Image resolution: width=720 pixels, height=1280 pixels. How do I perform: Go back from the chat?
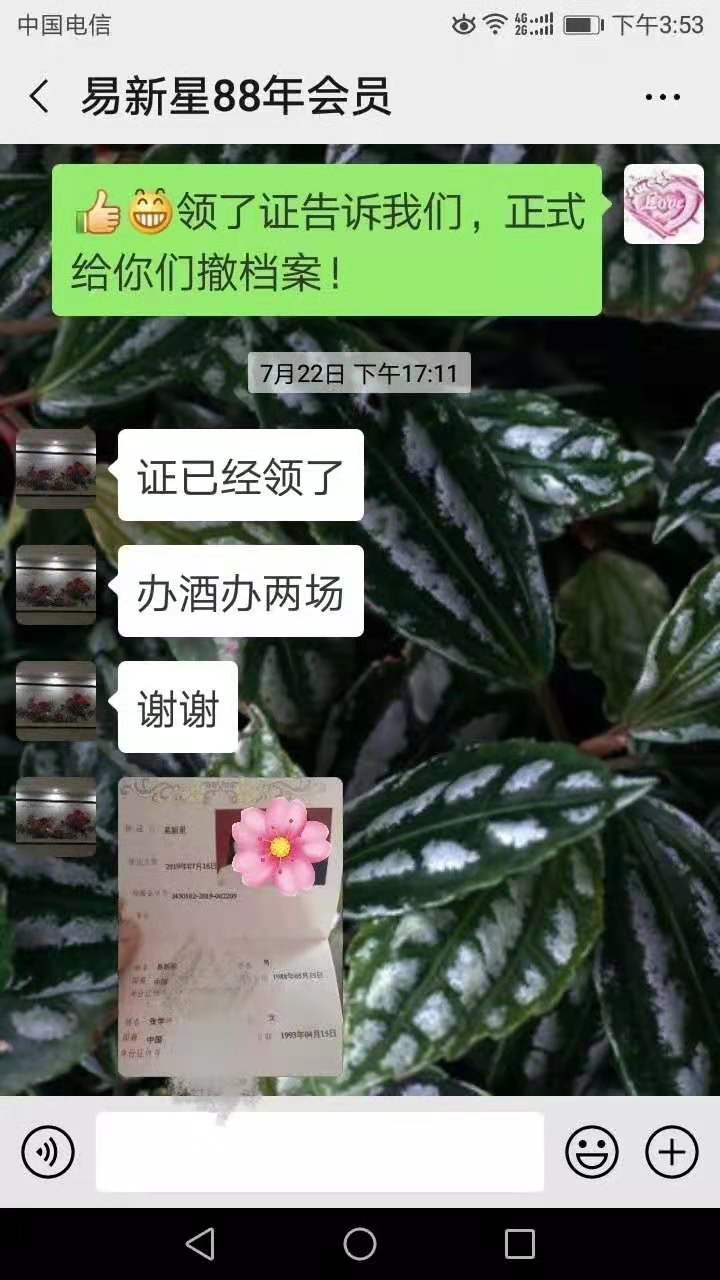[39, 97]
